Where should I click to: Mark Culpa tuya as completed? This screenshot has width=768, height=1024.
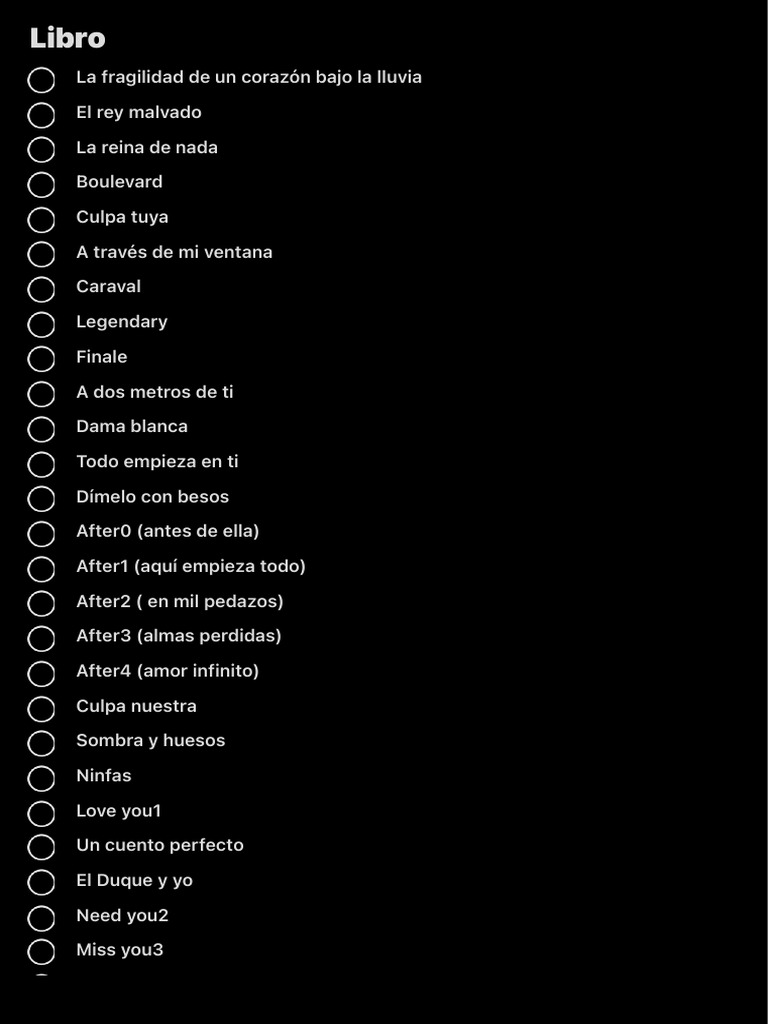click(41, 220)
